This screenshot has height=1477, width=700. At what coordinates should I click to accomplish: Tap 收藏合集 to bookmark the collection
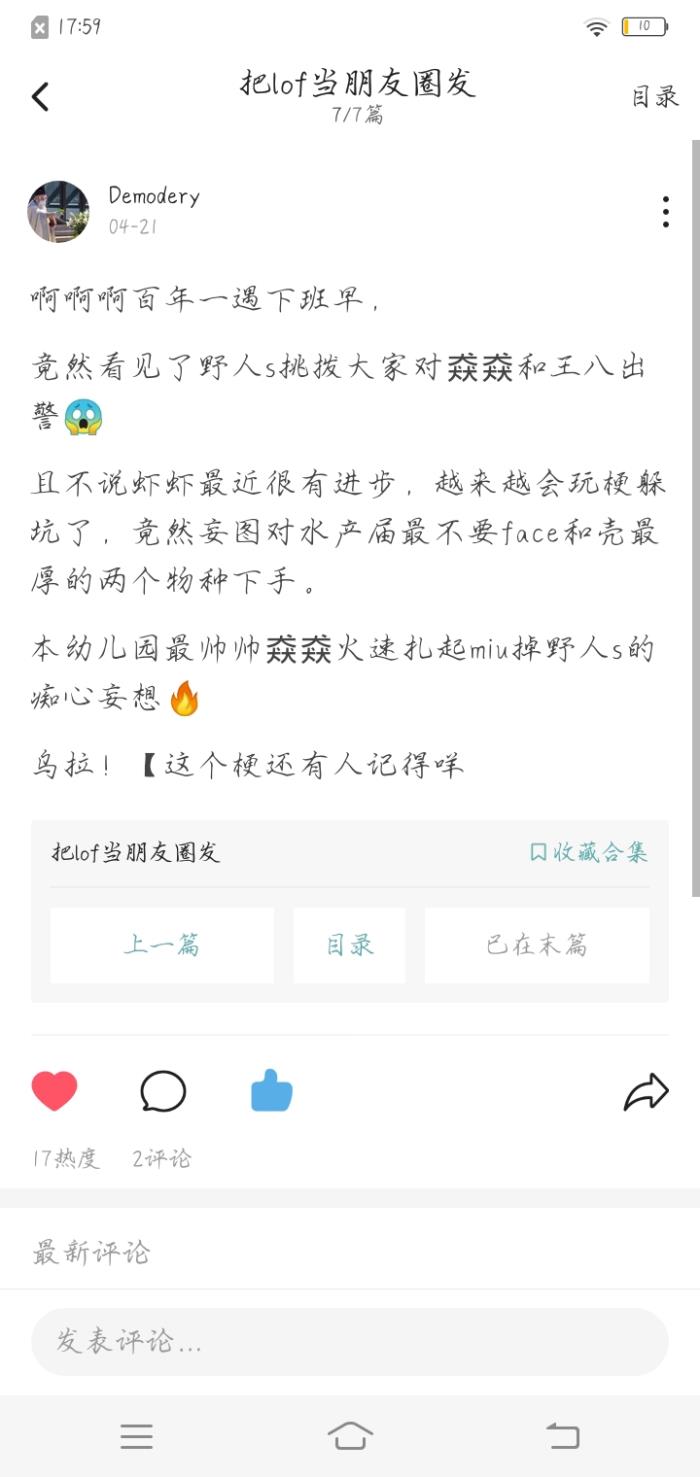(x=589, y=852)
